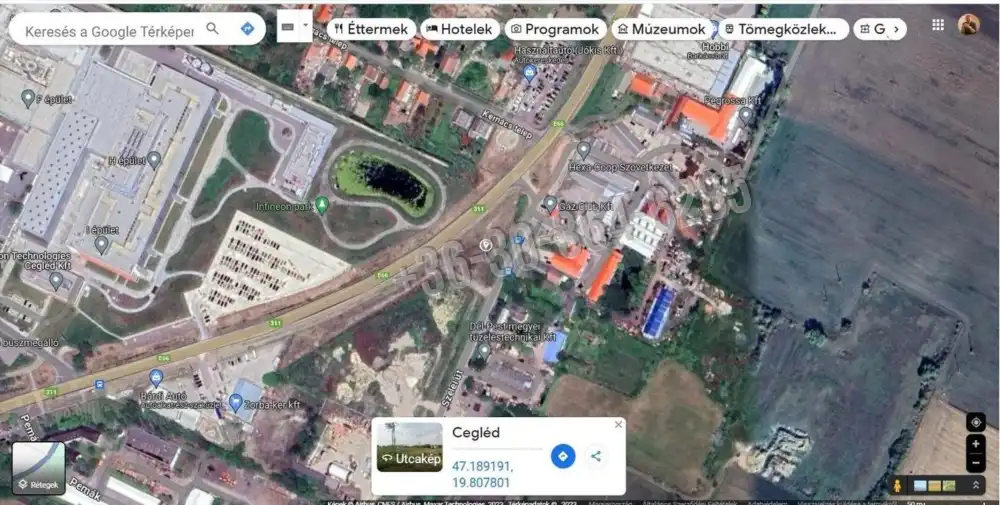
Task: Tap the Street View pegman
Action: click(897, 485)
